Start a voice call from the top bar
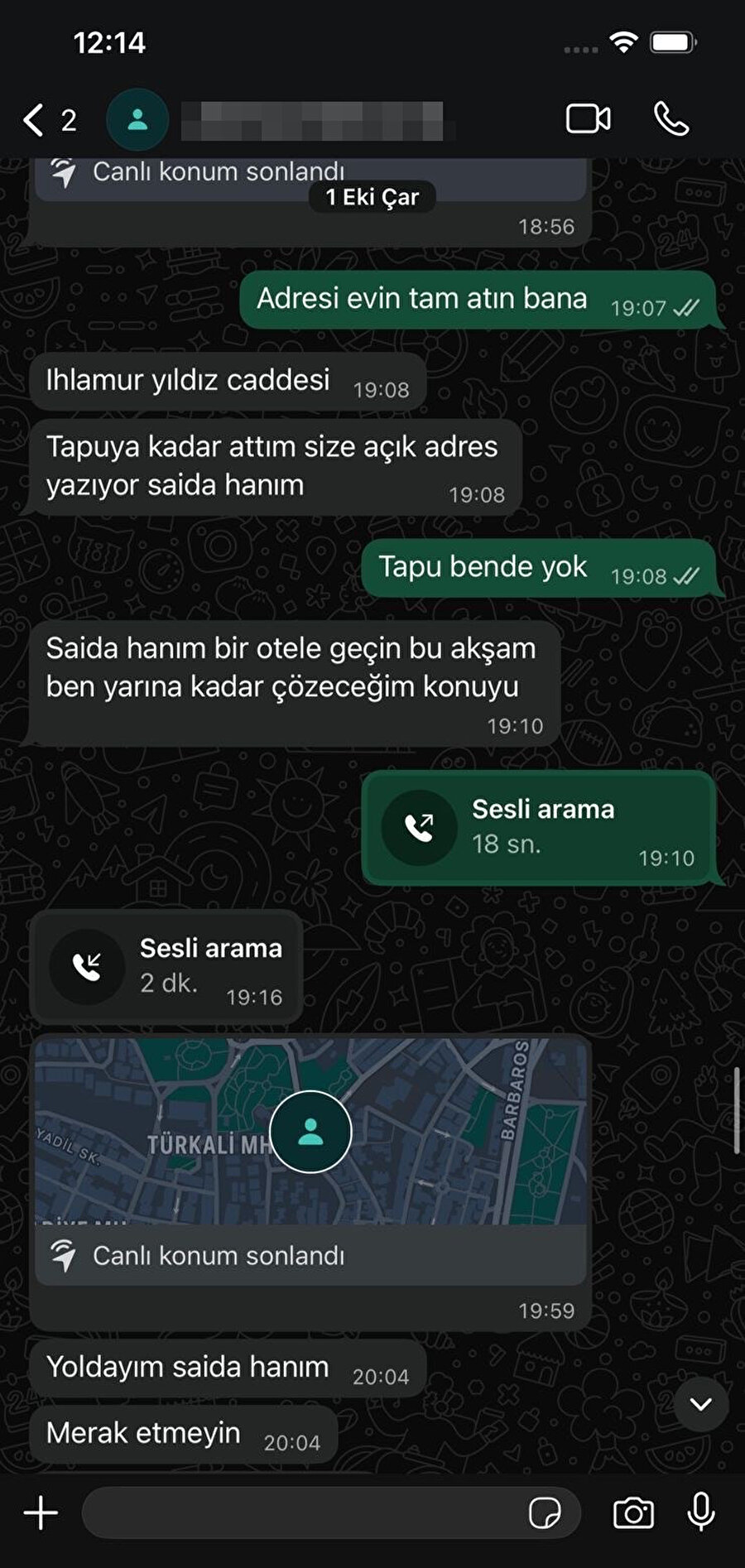 [670, 119]
